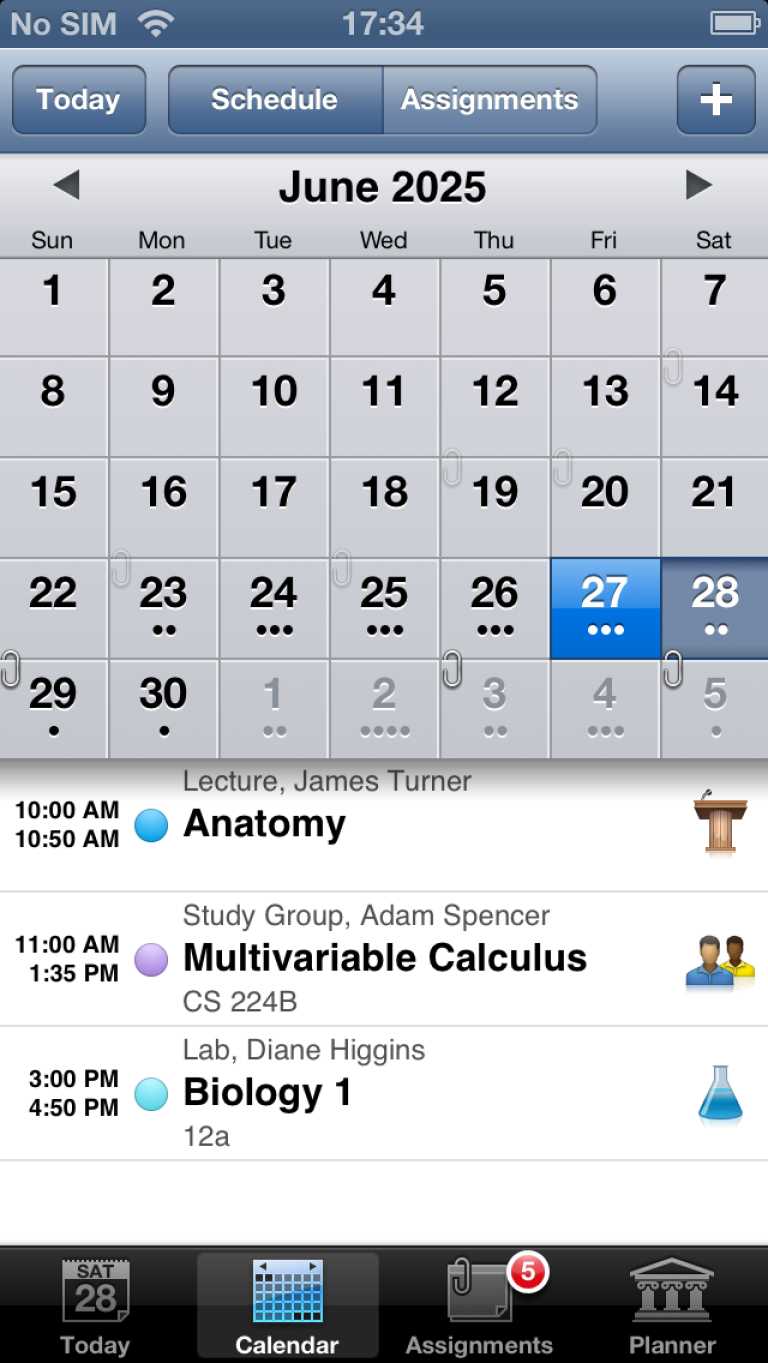
Task: Open the Planner tab
Action: [672, 1305]
